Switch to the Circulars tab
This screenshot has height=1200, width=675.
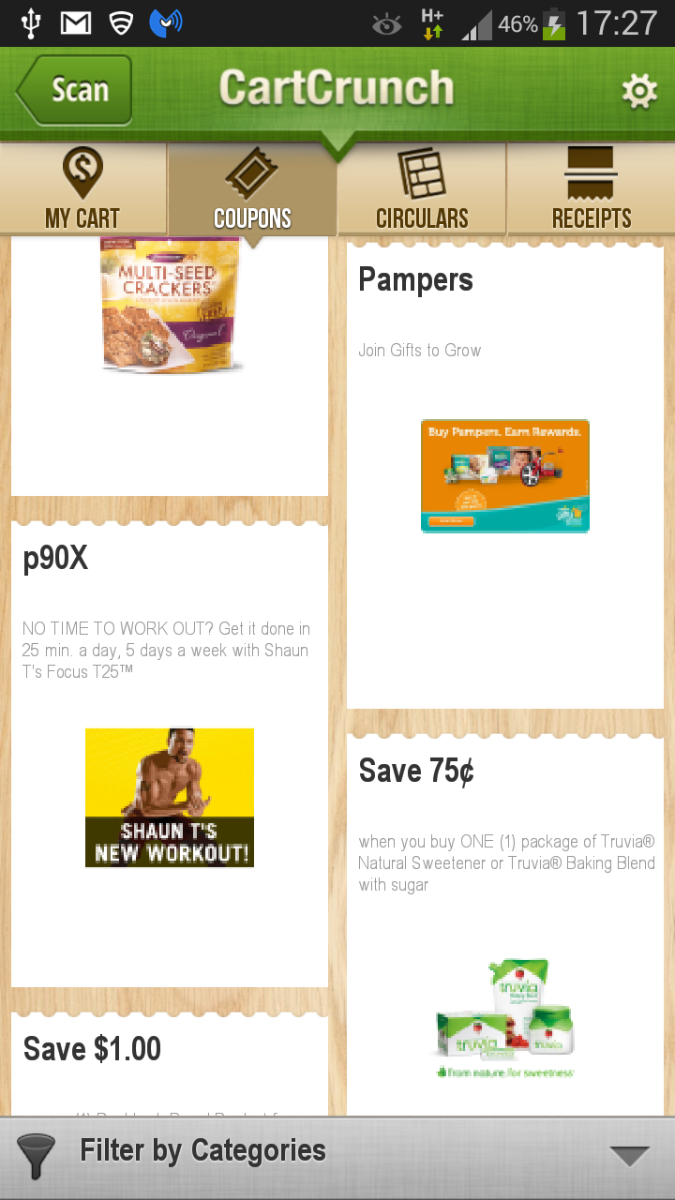click(x=421, y=190)
